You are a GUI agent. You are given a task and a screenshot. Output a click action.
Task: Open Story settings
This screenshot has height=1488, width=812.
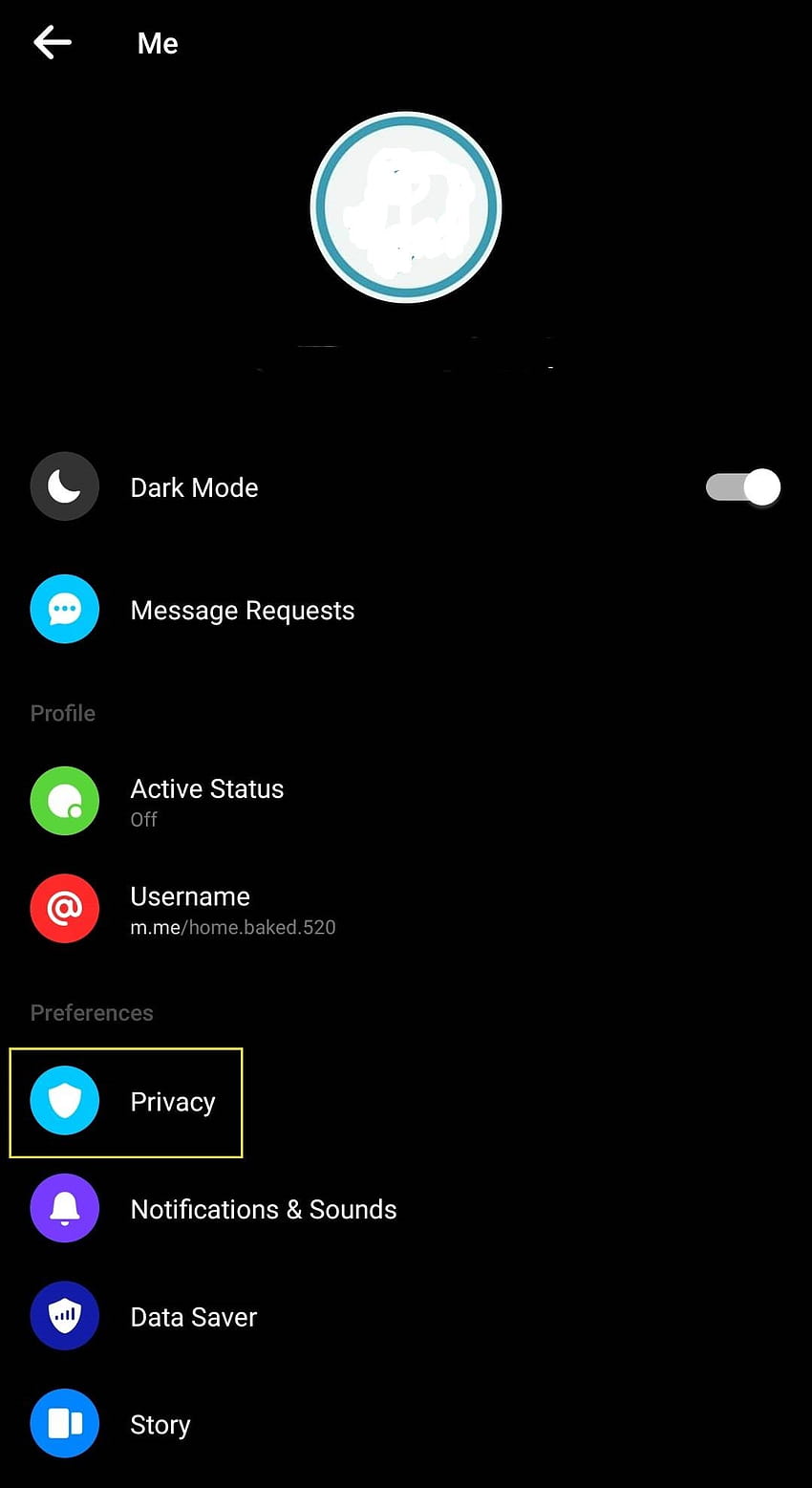tap(406, 1424)
